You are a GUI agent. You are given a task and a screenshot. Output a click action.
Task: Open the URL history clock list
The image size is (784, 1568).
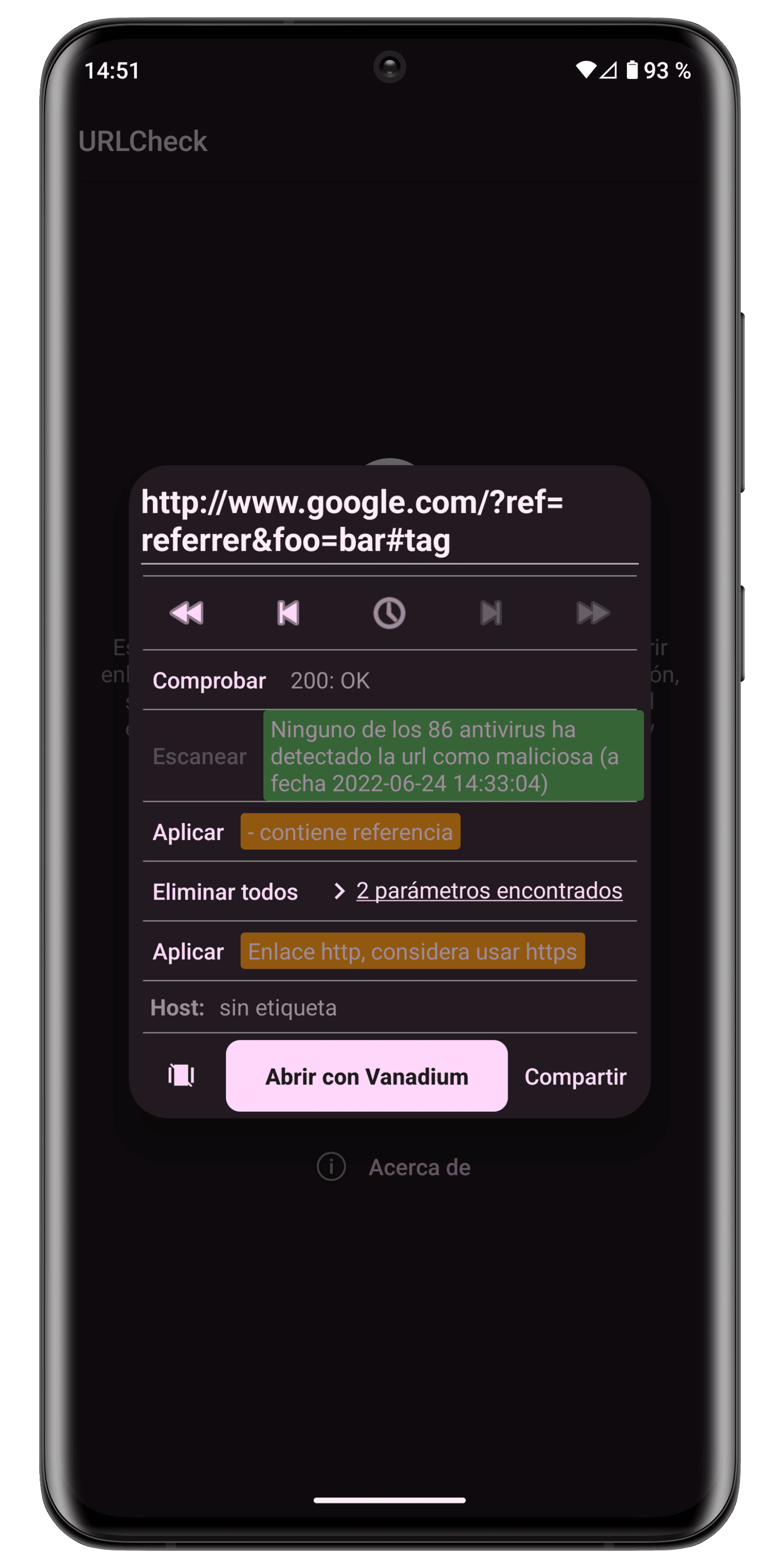point(389,613)
